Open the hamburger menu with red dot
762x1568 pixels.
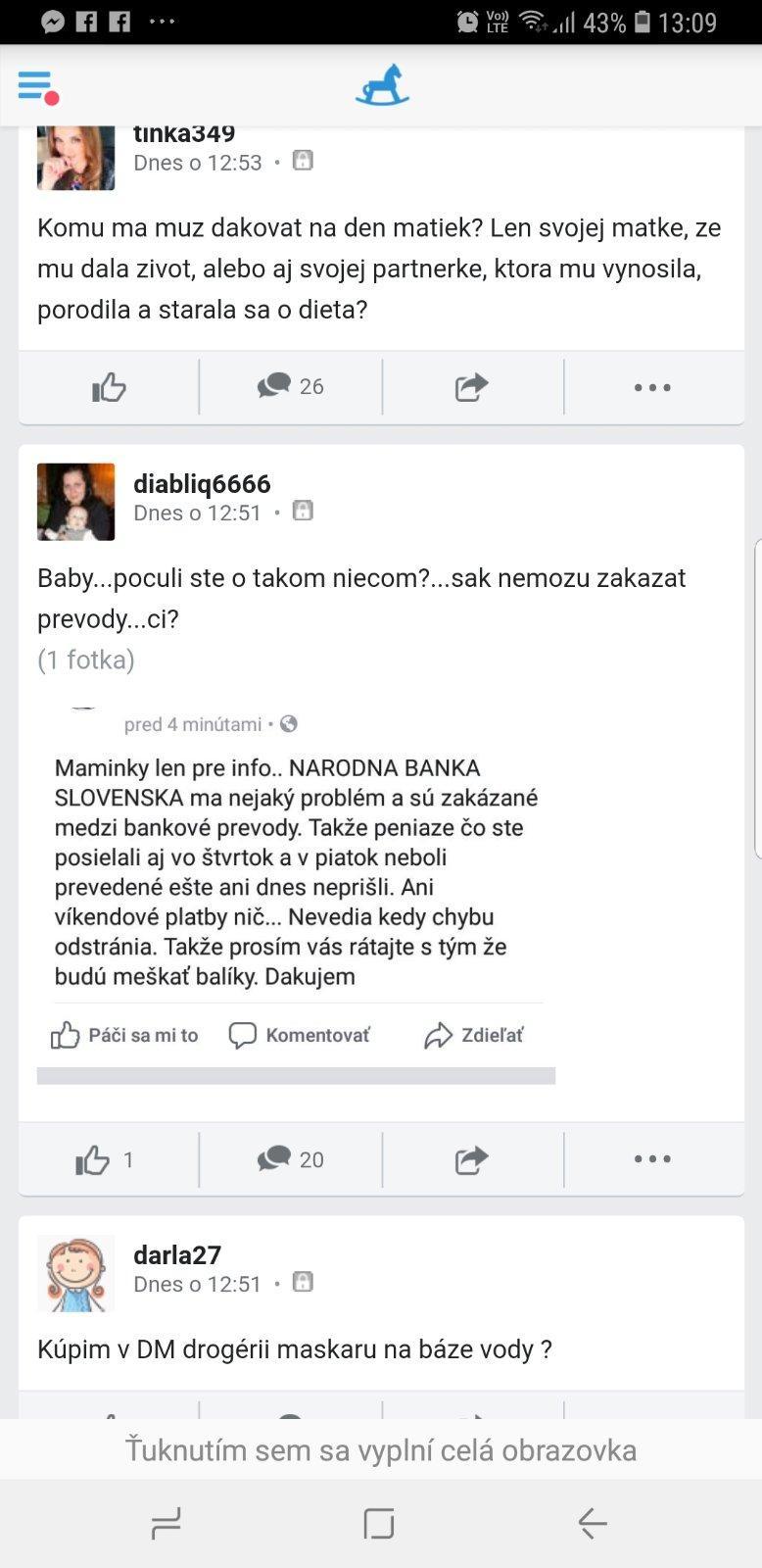coord(37,87)
